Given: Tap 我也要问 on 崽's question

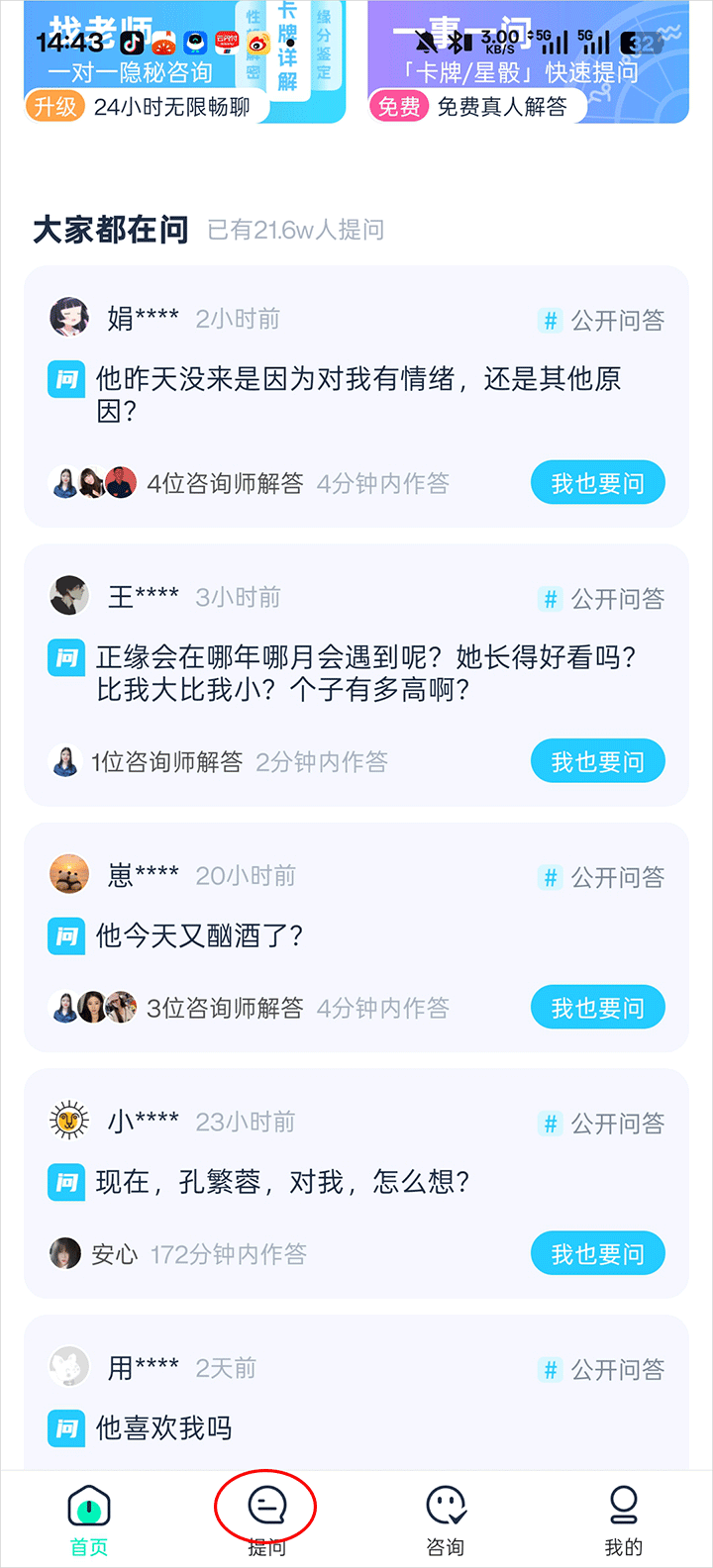Looking at the screenshot, I should [597, 1008].
